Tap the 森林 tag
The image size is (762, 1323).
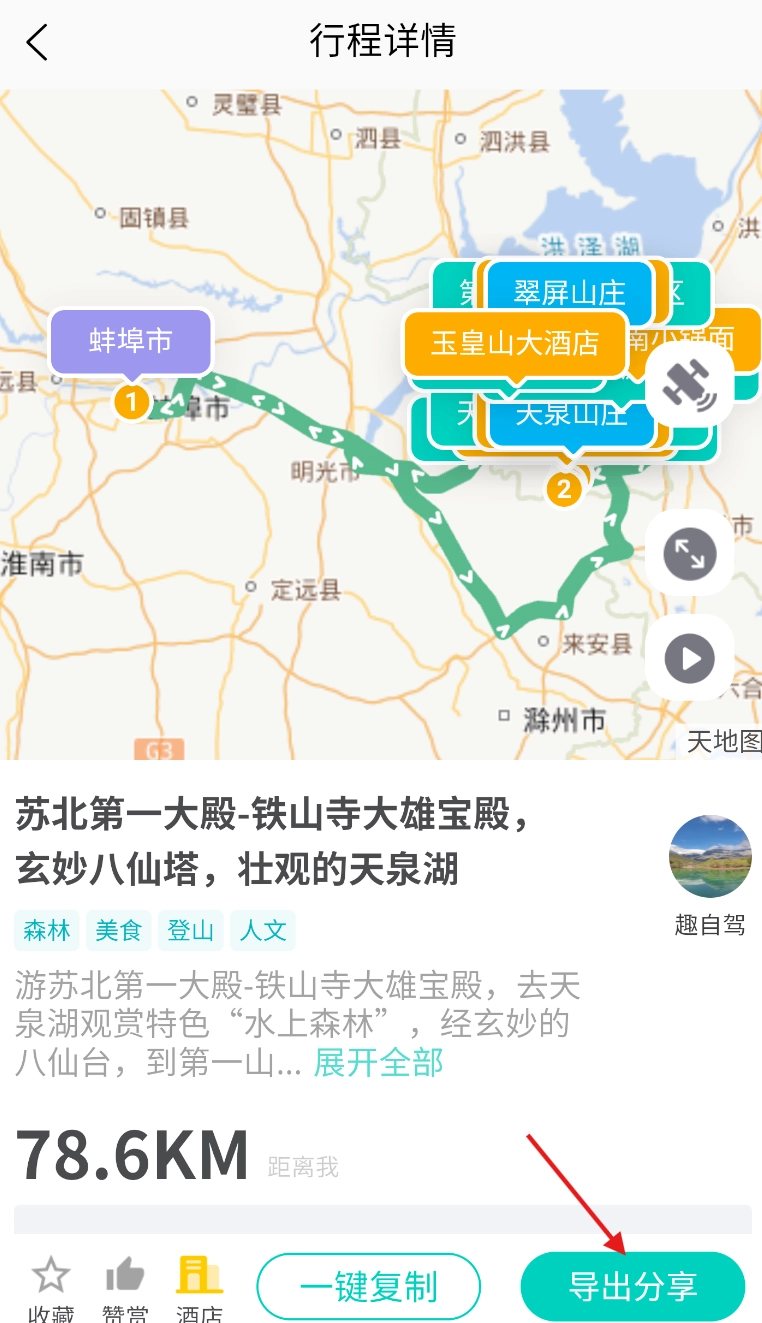pos(47,931)
